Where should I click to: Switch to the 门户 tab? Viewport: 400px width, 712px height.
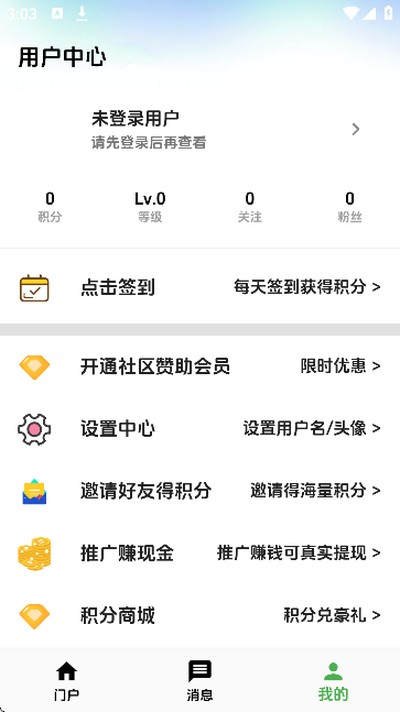67,680
